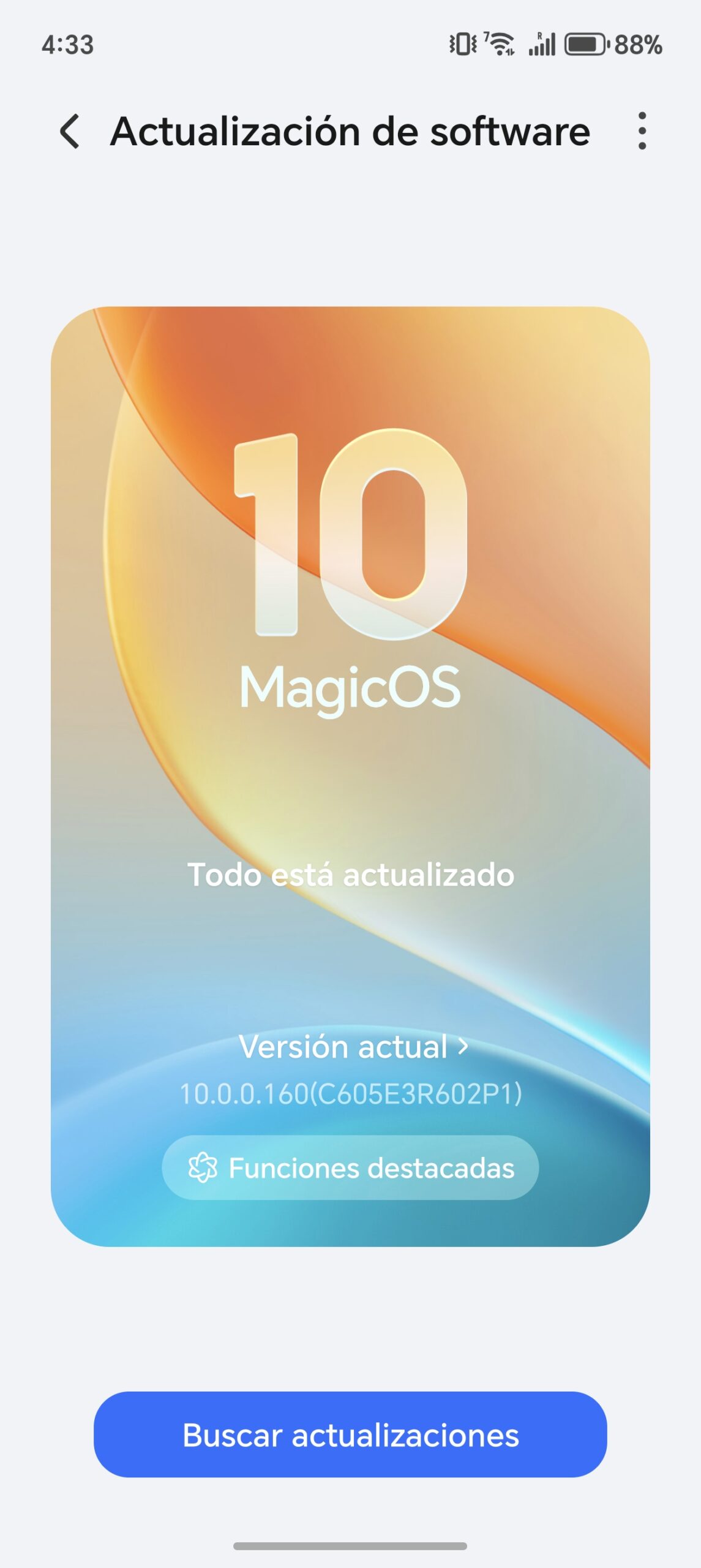Image resolution: width=701 pixels, height=1568 pixels.
Task: Tap Buscar actualizaciones button
Action: click(x=350, y=1434)
